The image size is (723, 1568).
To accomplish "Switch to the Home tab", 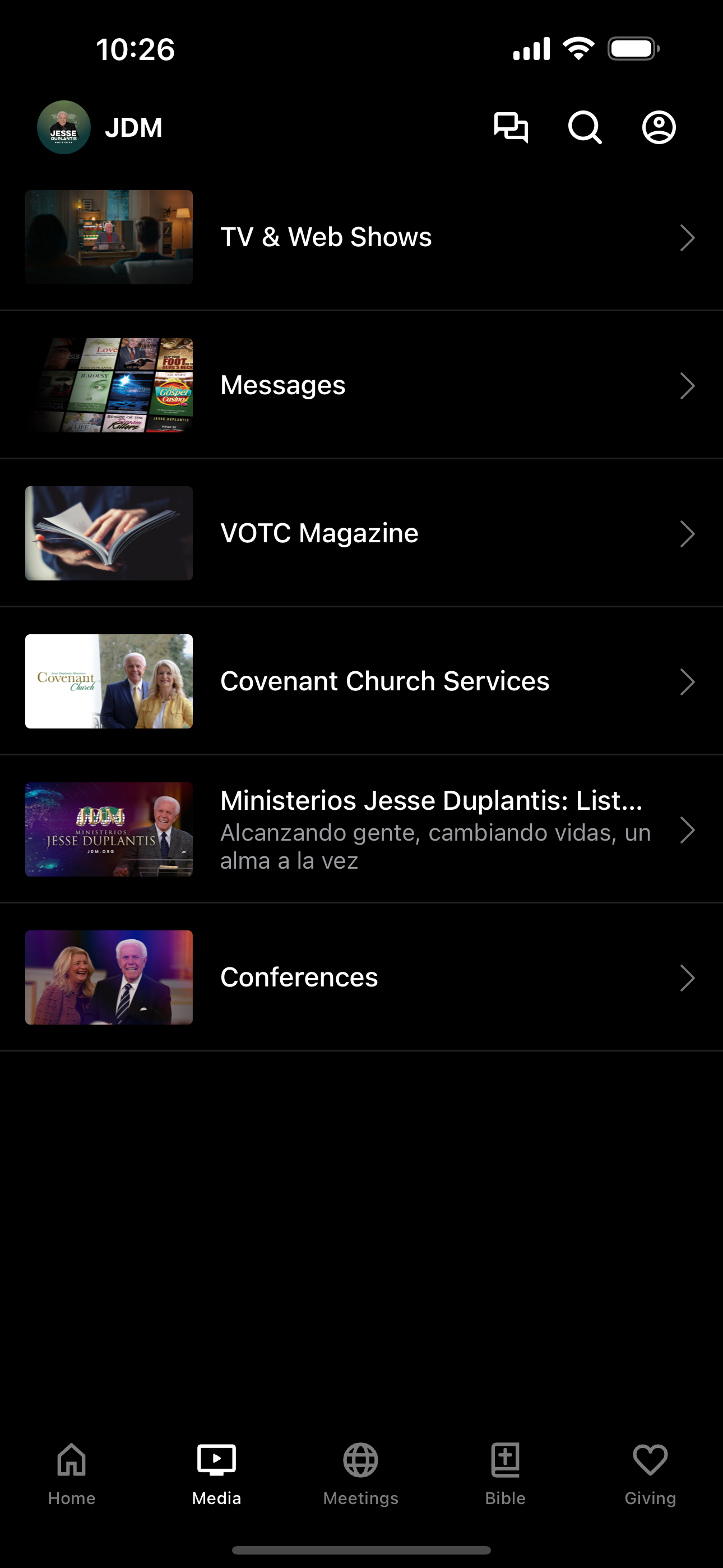I will click(72, 1473).
